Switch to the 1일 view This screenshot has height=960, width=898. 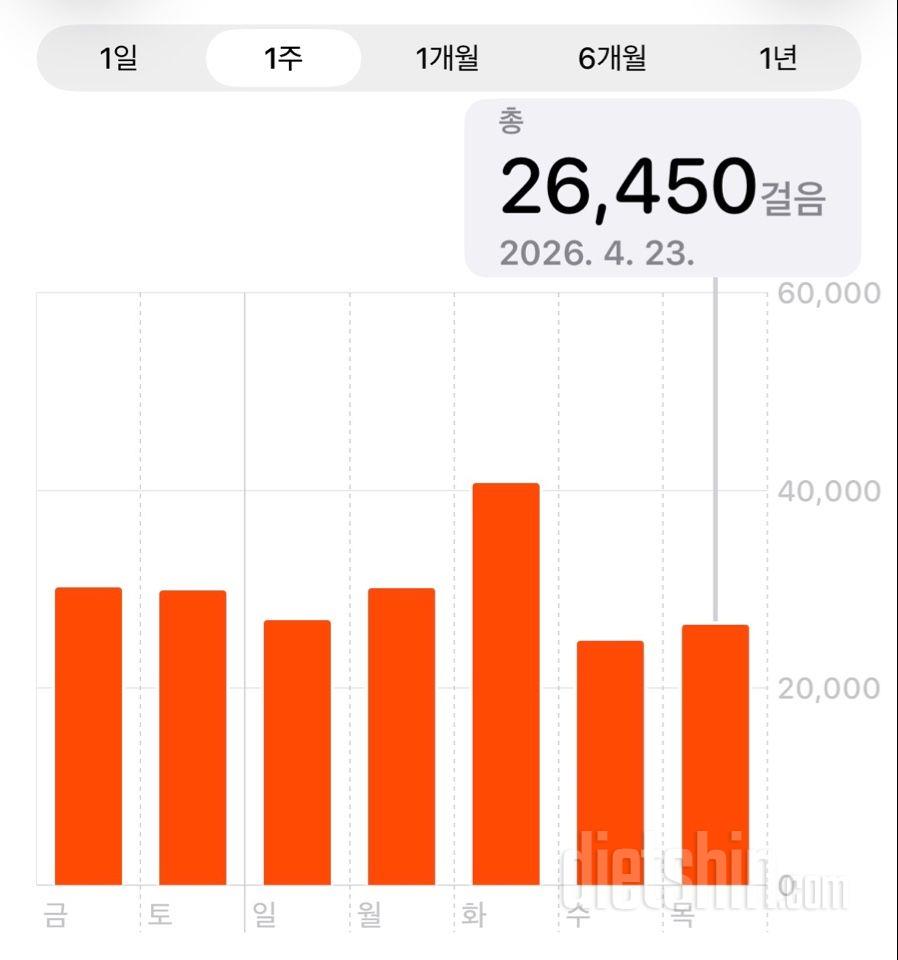119,58
